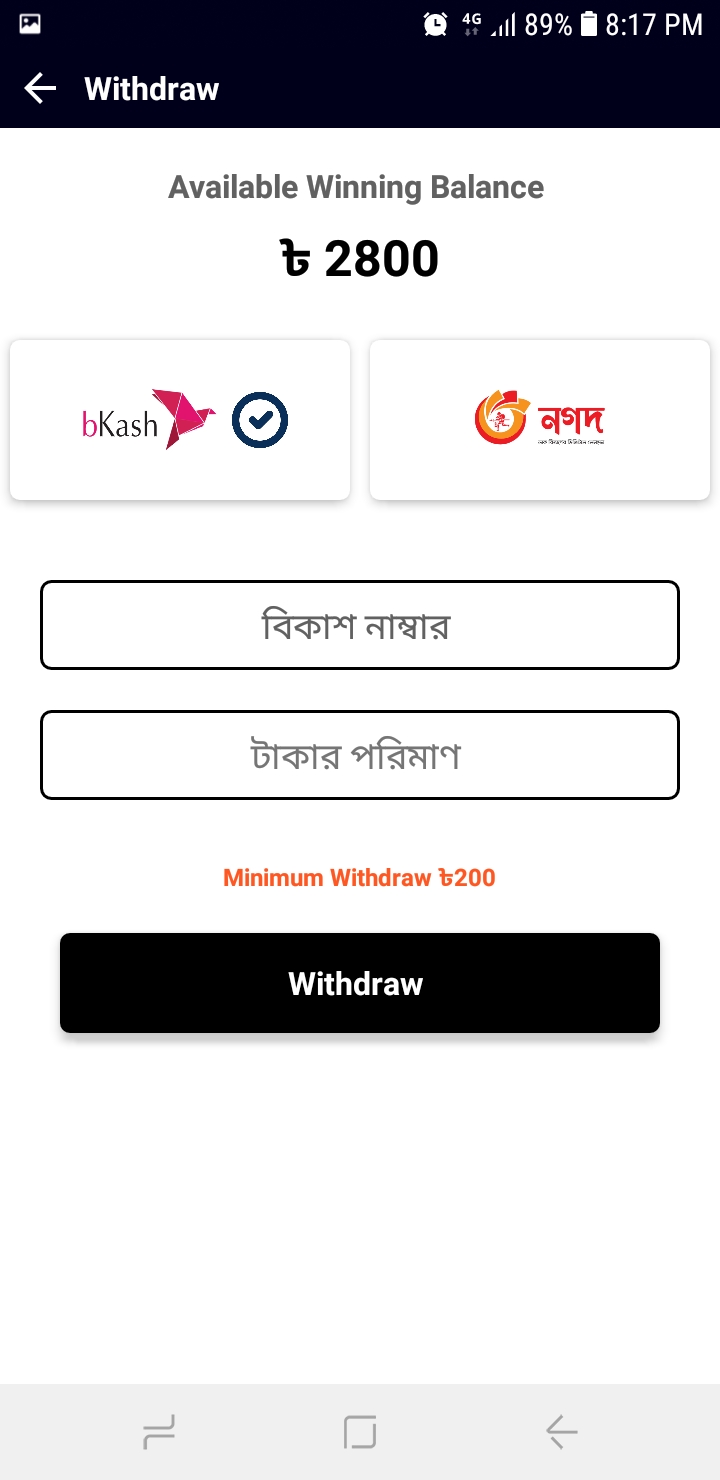Go to the home screen
The height and width of the screenshot is (1480, 720).
tap(360, 1433)
